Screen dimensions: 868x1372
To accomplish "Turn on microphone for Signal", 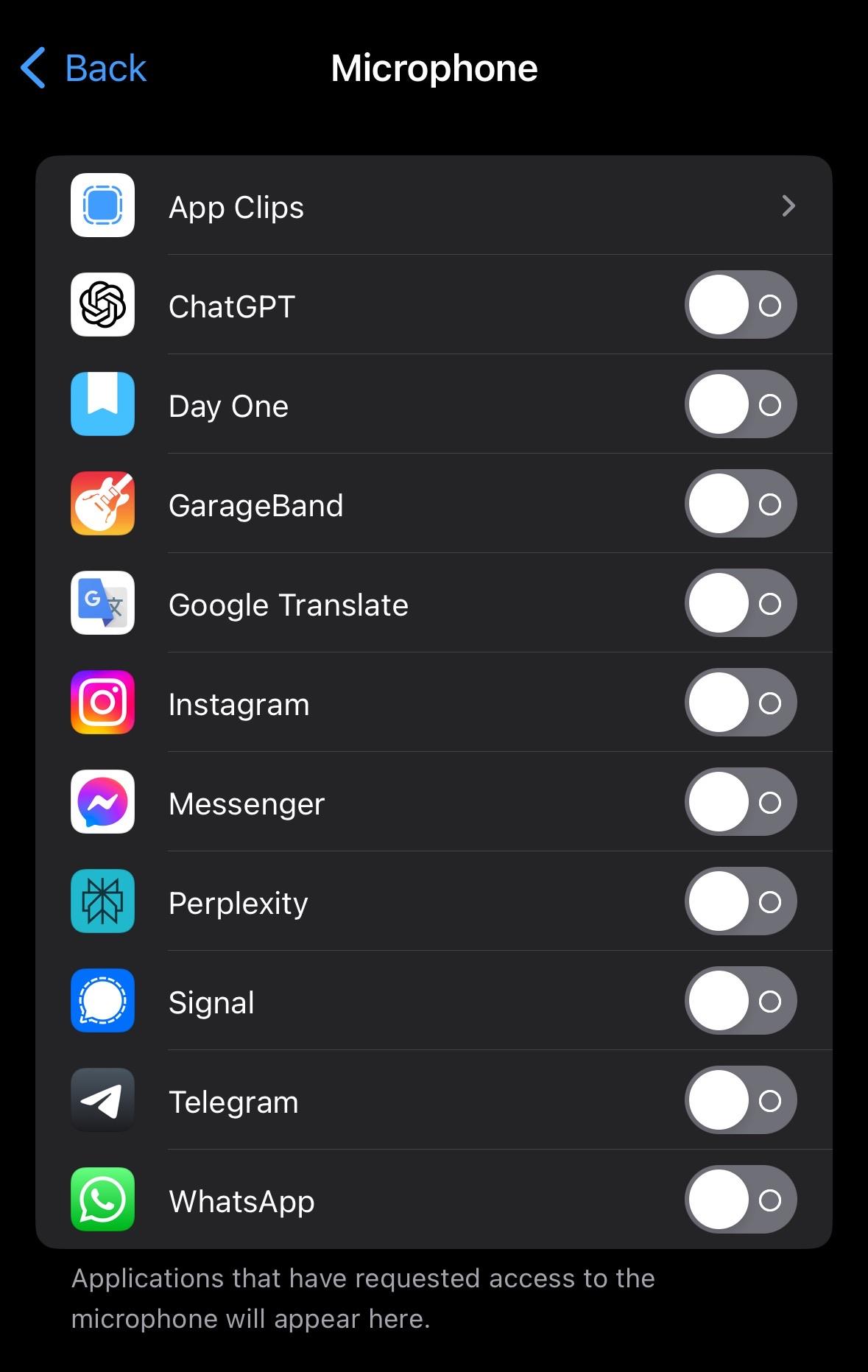I will [740, 1001].
